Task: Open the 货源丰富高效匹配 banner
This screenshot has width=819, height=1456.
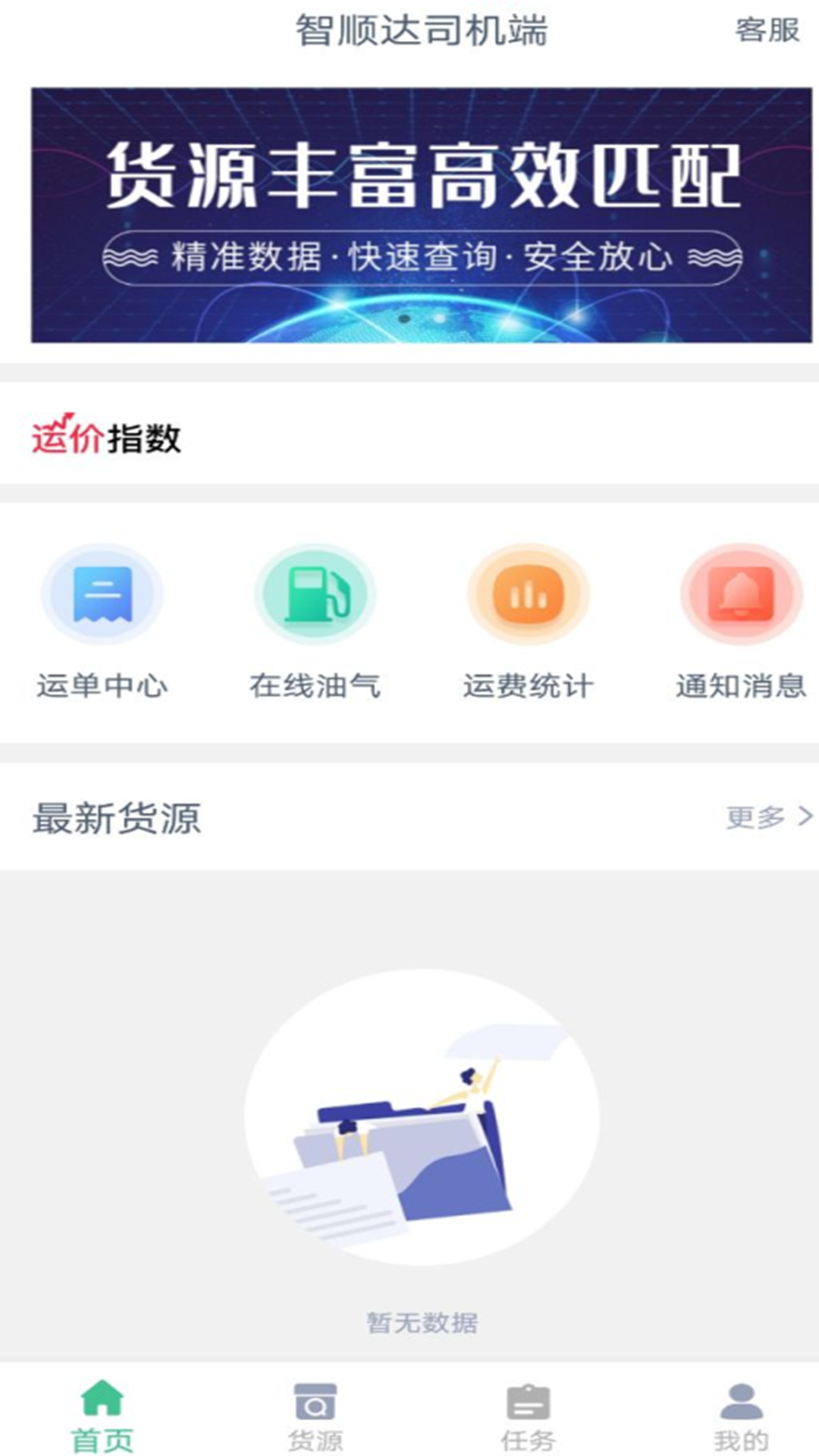Action: (421, 215)
